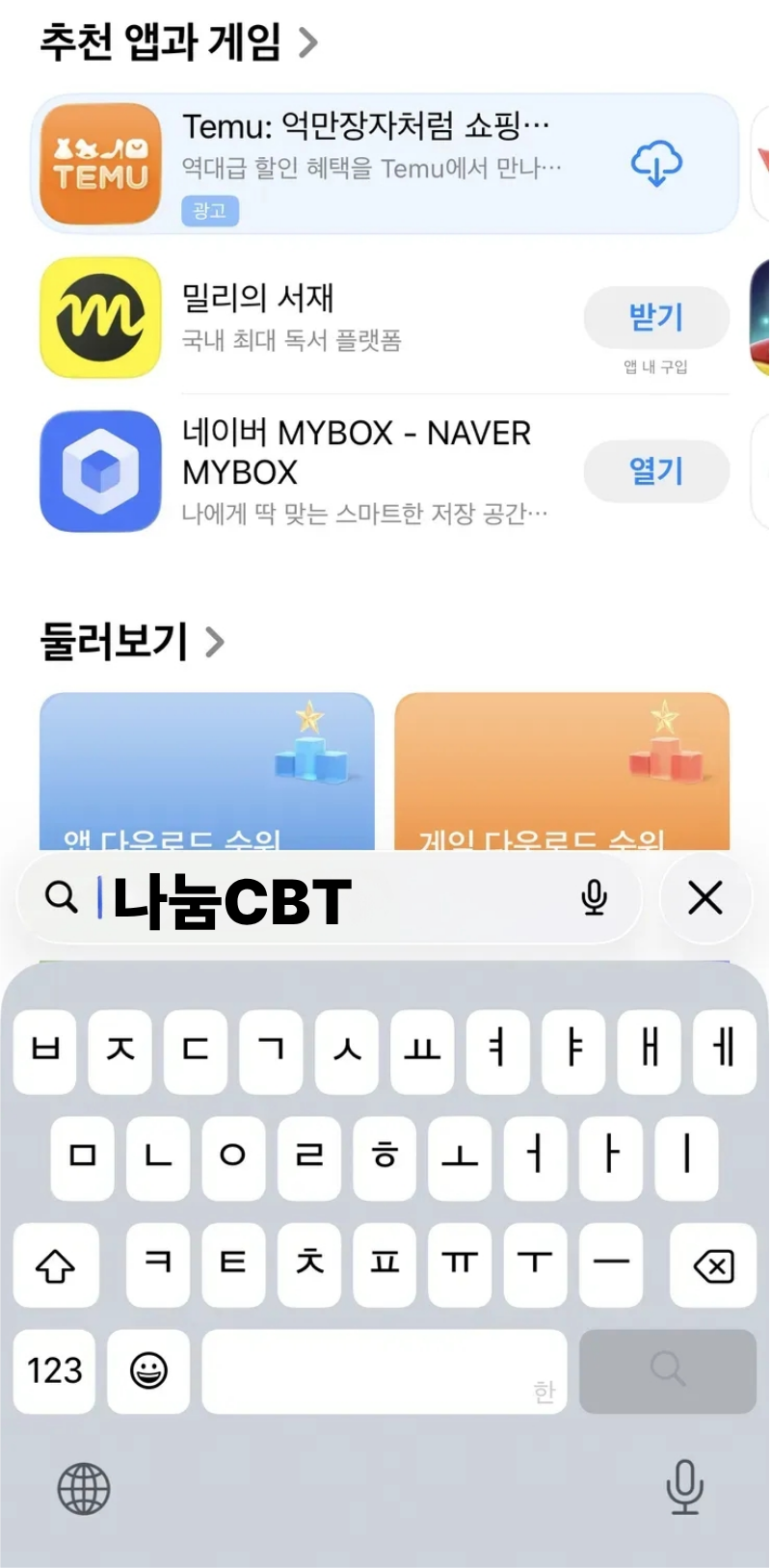Close the search with the X button

pyautogui.click(x=705, y=898)
